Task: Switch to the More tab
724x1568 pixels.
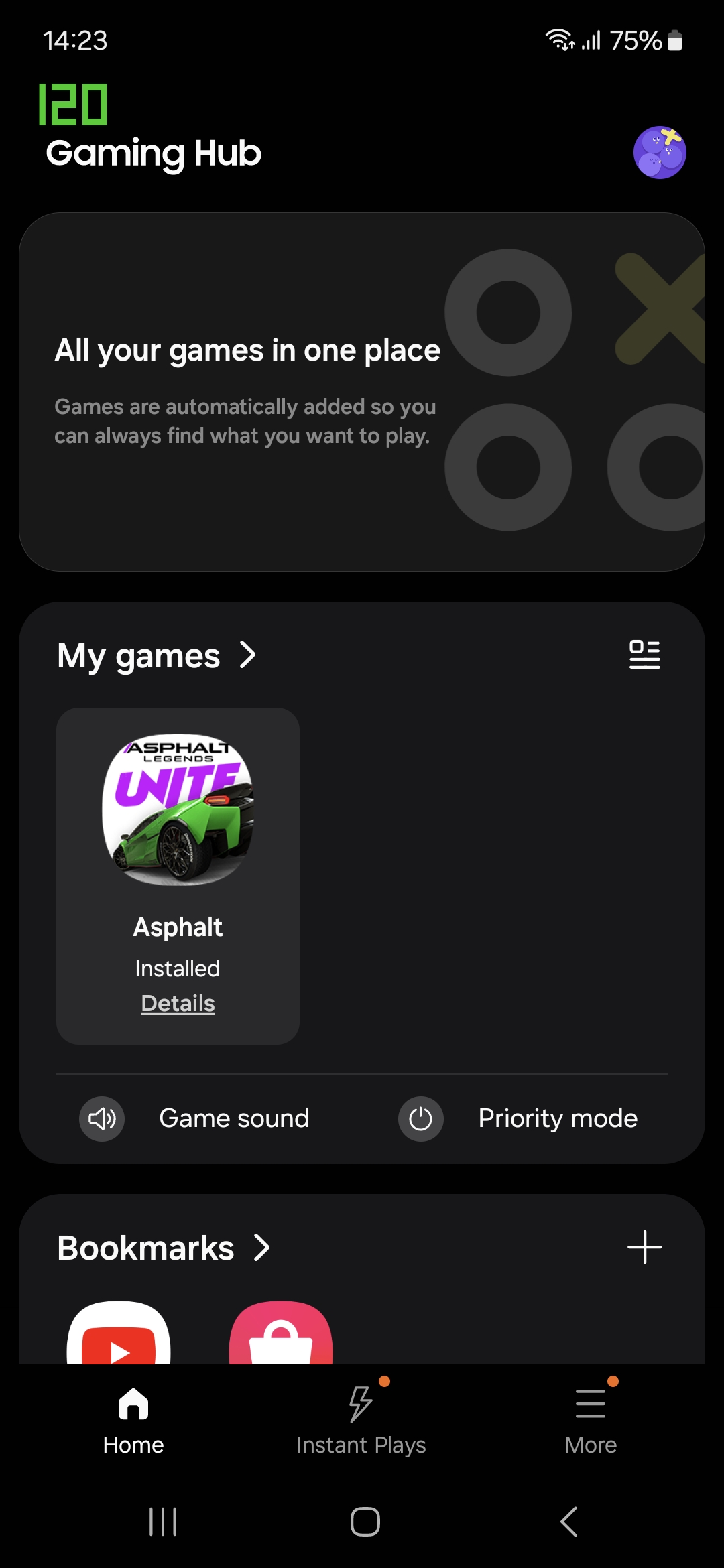Action: pos(591,1419)
